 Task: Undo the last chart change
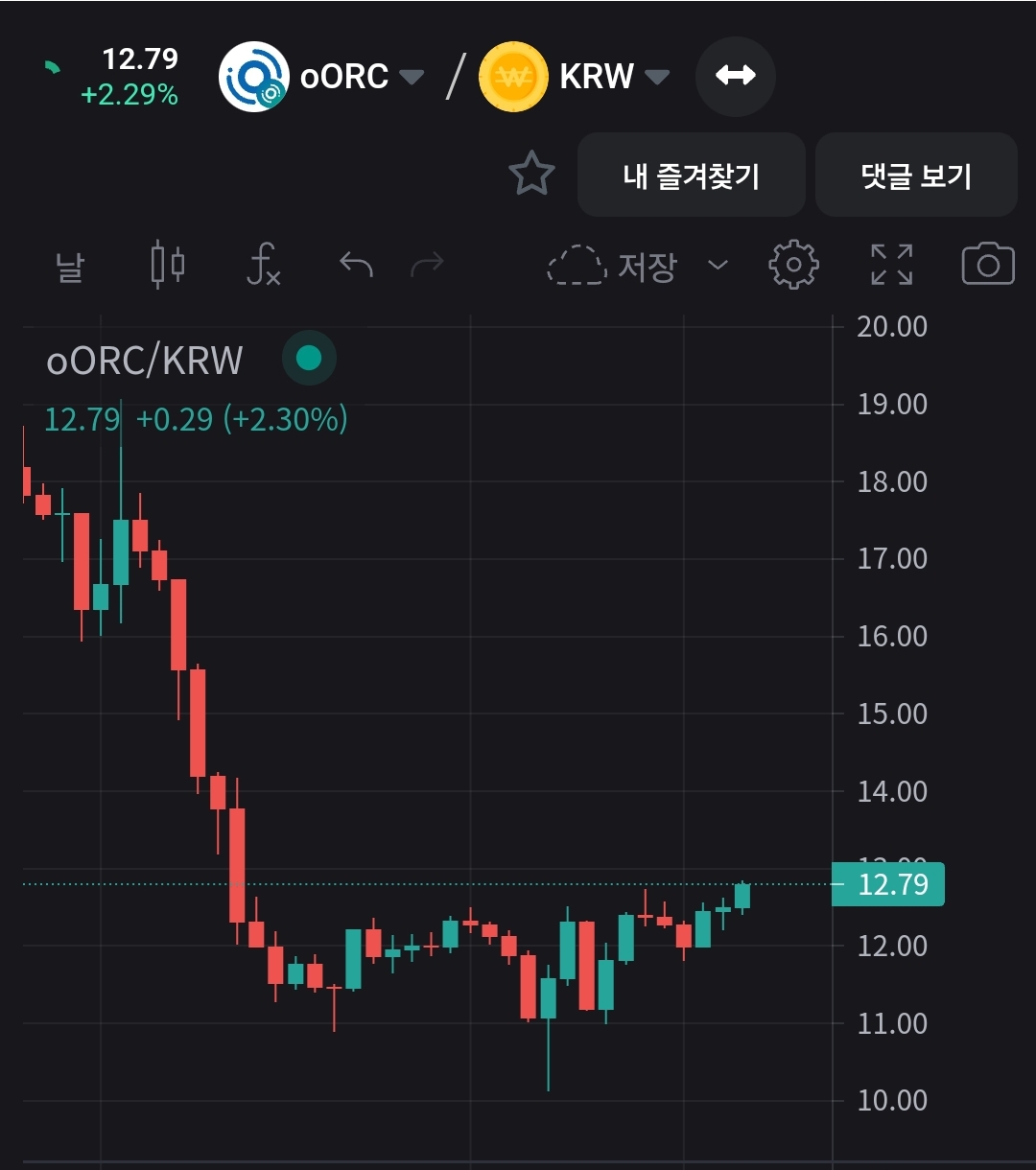click(x=356, y=265)
